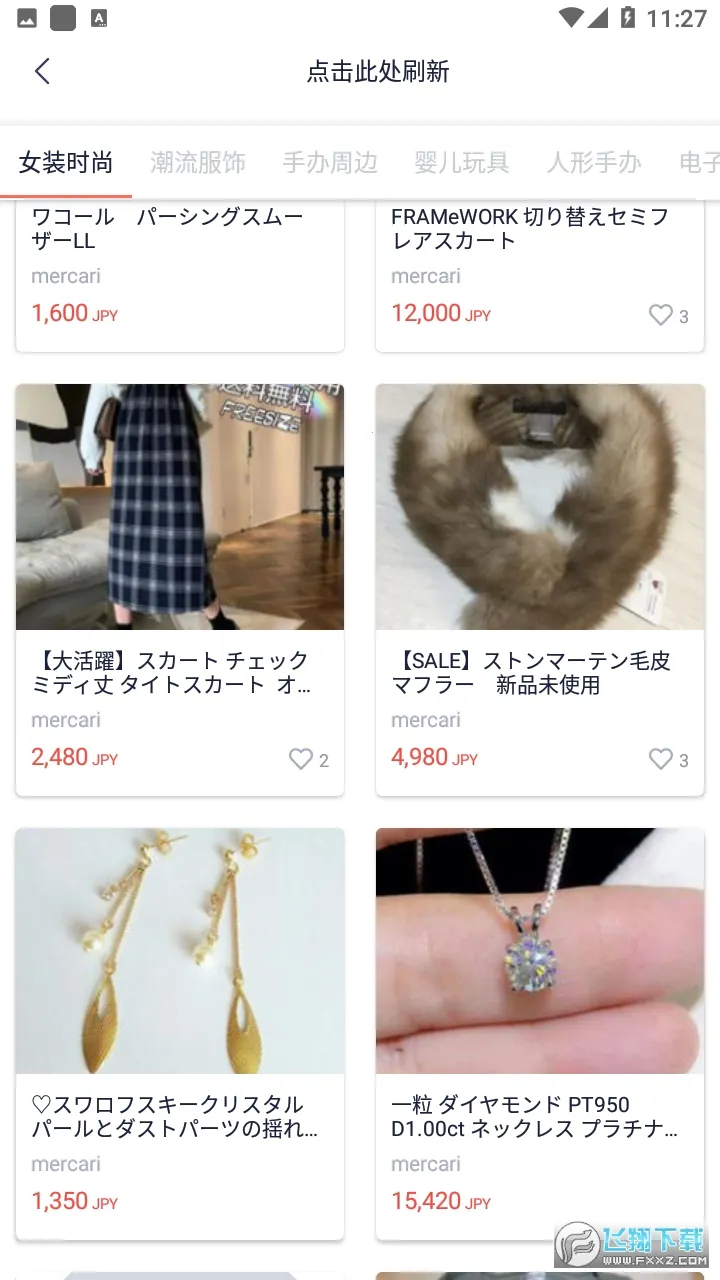Open the 【大活躍】スカート チェック product card
720x1280 pixels.
180,560
